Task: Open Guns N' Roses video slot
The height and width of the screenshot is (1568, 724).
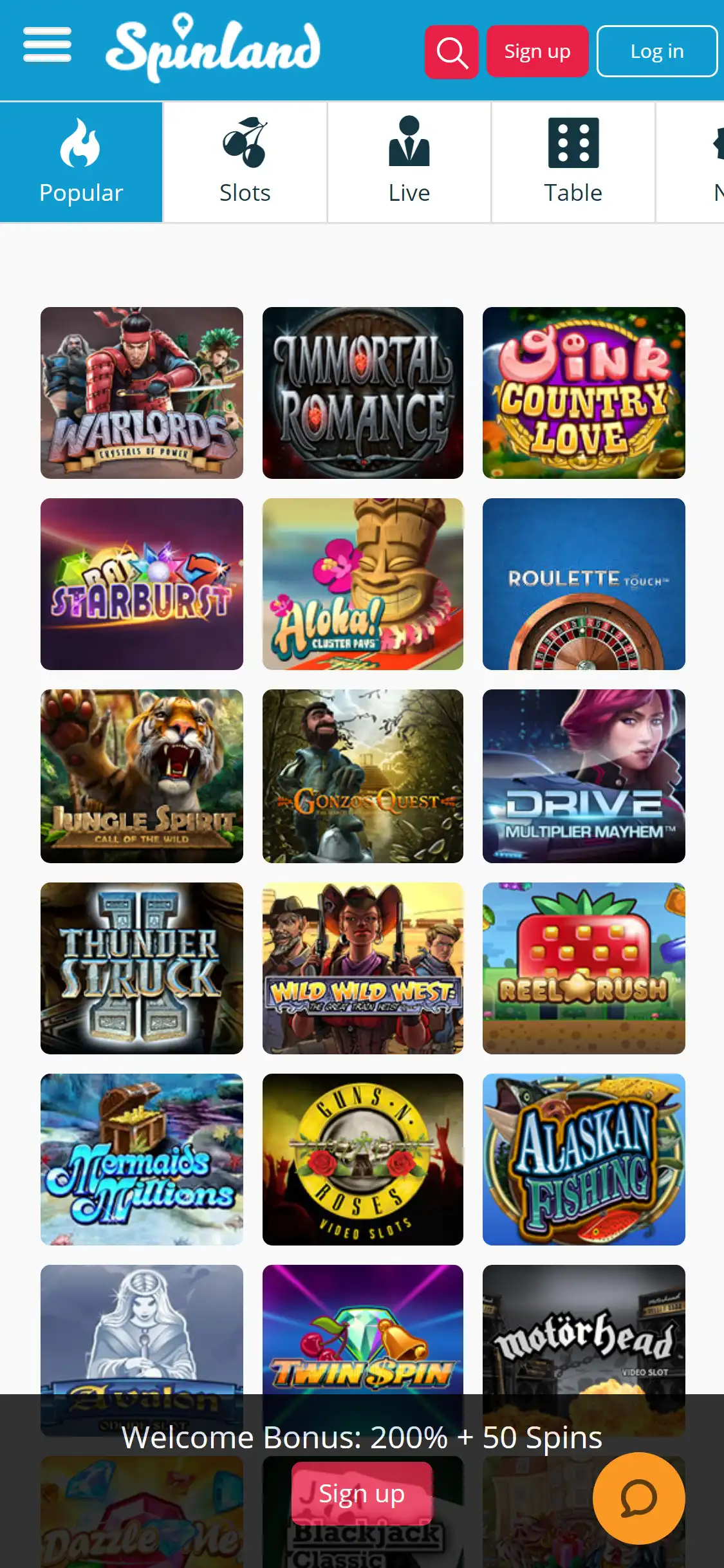Action: (363, 1159)
